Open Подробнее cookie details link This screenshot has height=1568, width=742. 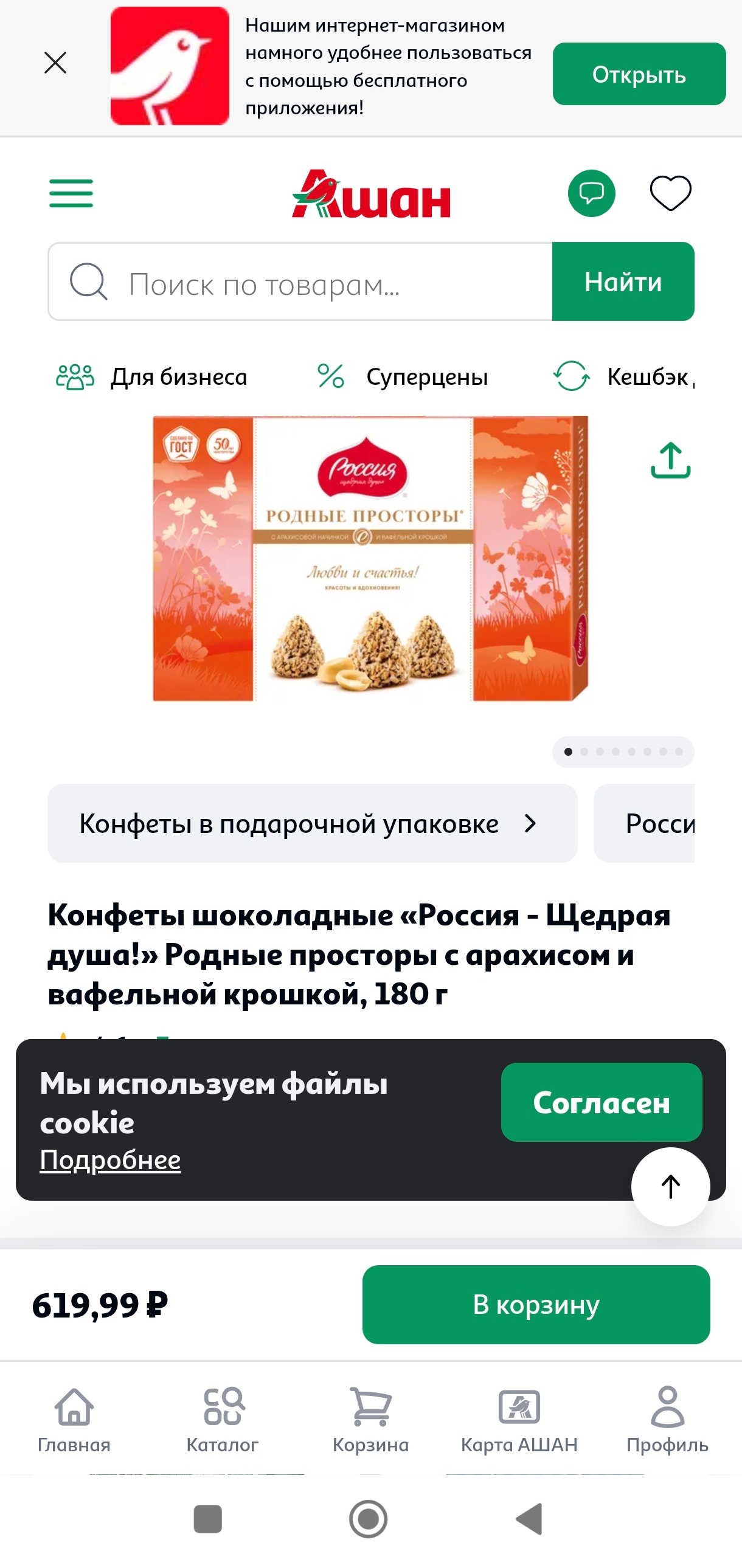tap(110, 1160)
